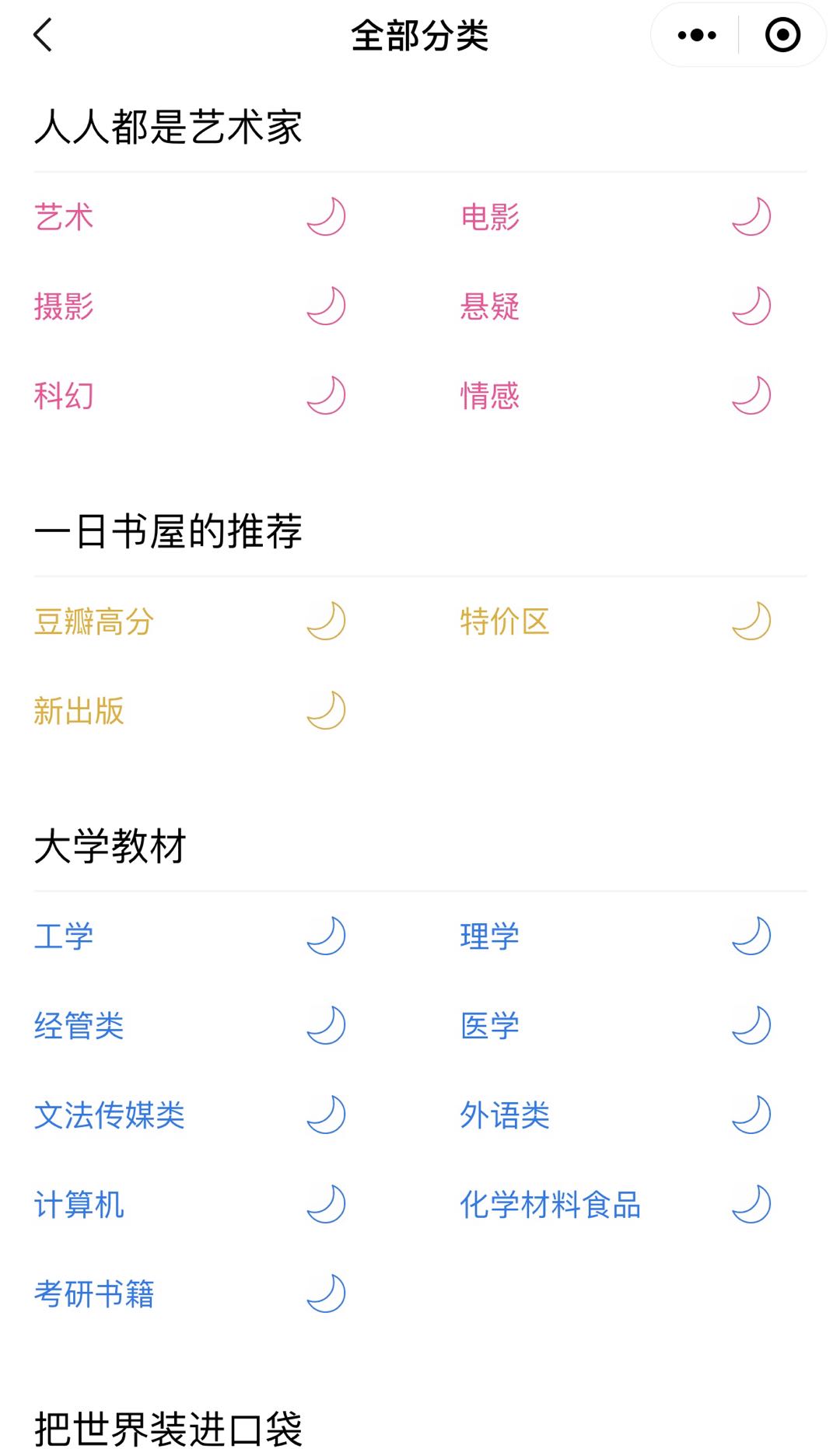The width and height of the screenshot is (840, 1449).
Task: Close the mini program with the circle button
Action: point(782,36)
